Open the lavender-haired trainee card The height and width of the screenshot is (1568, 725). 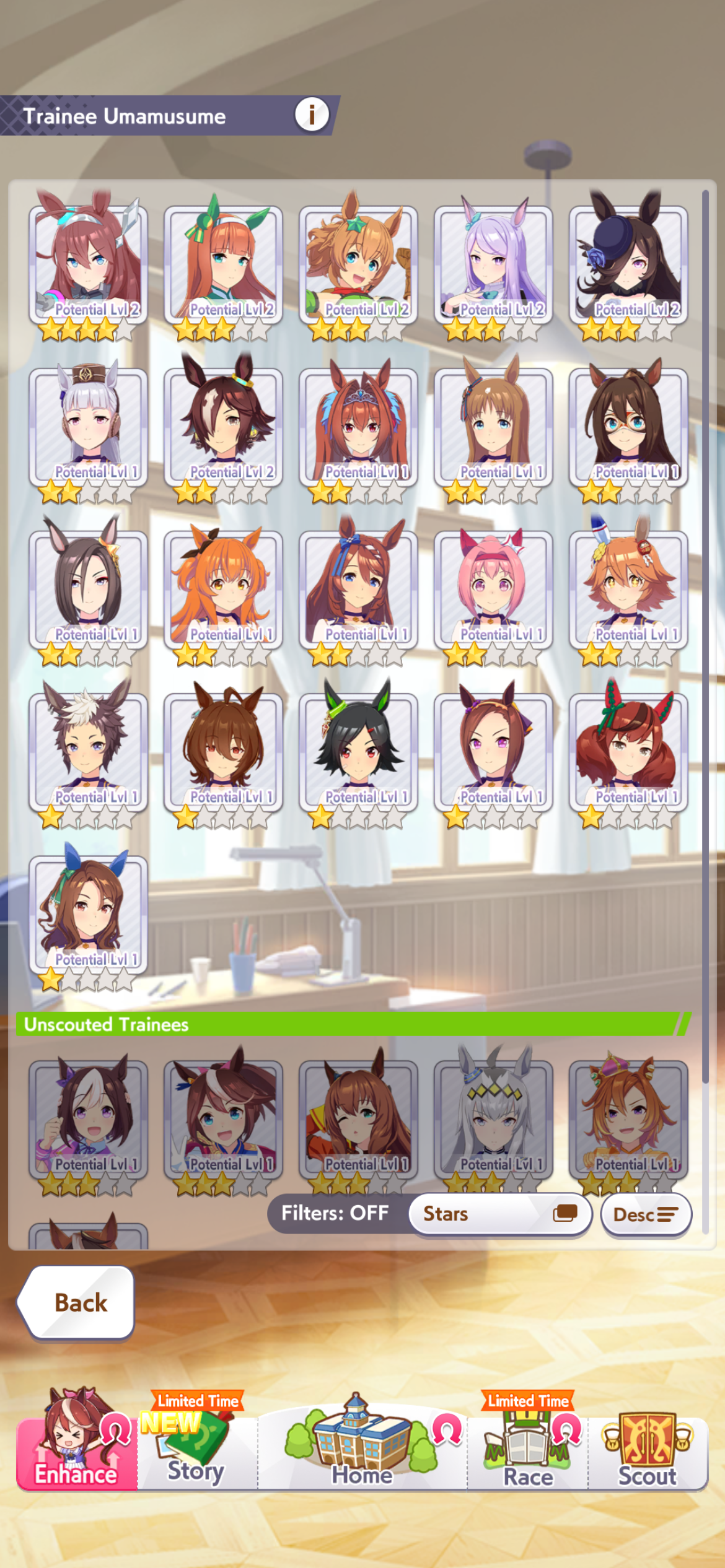point(493,265)
